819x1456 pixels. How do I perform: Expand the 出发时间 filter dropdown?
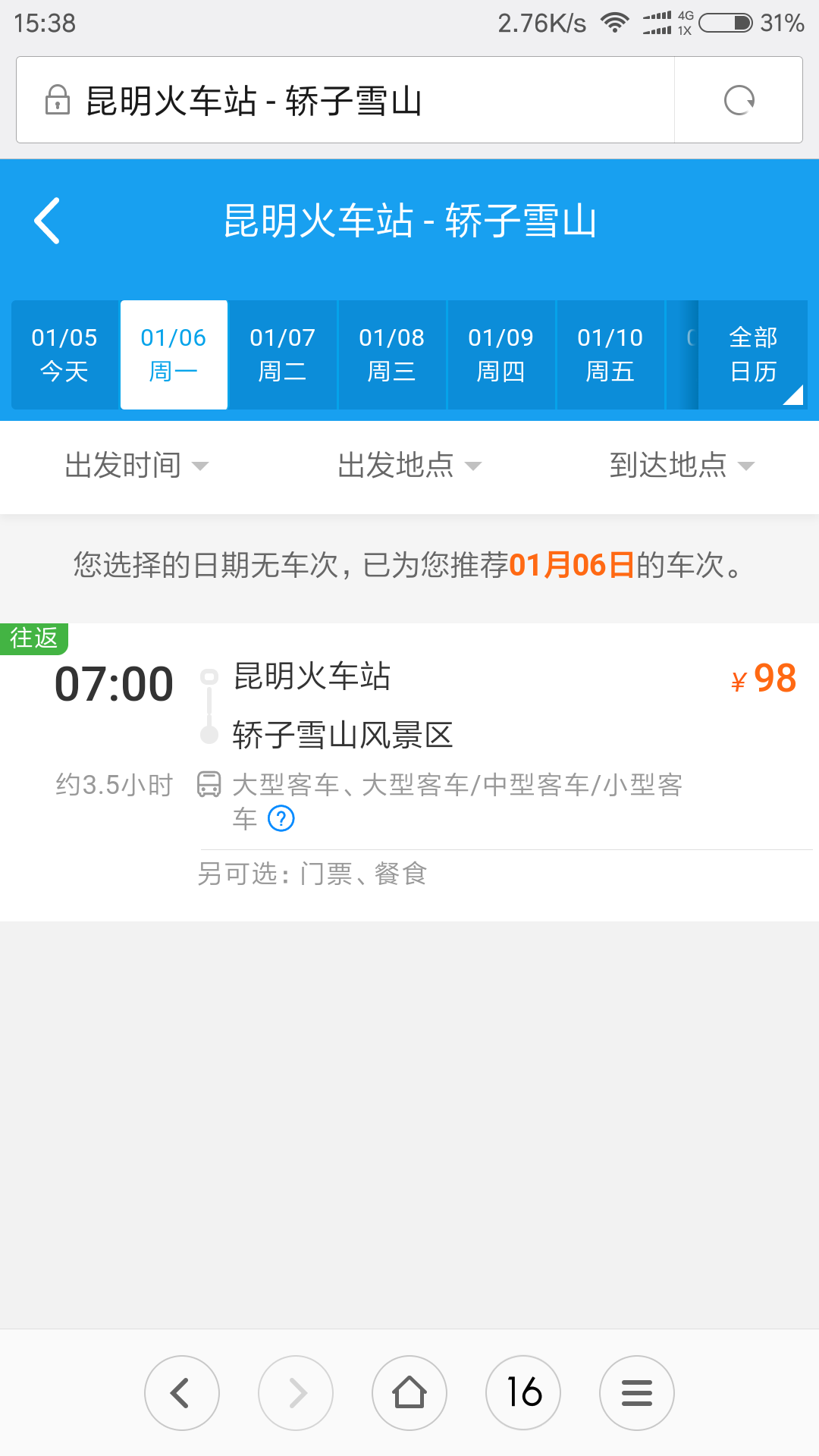pos(136,466)
